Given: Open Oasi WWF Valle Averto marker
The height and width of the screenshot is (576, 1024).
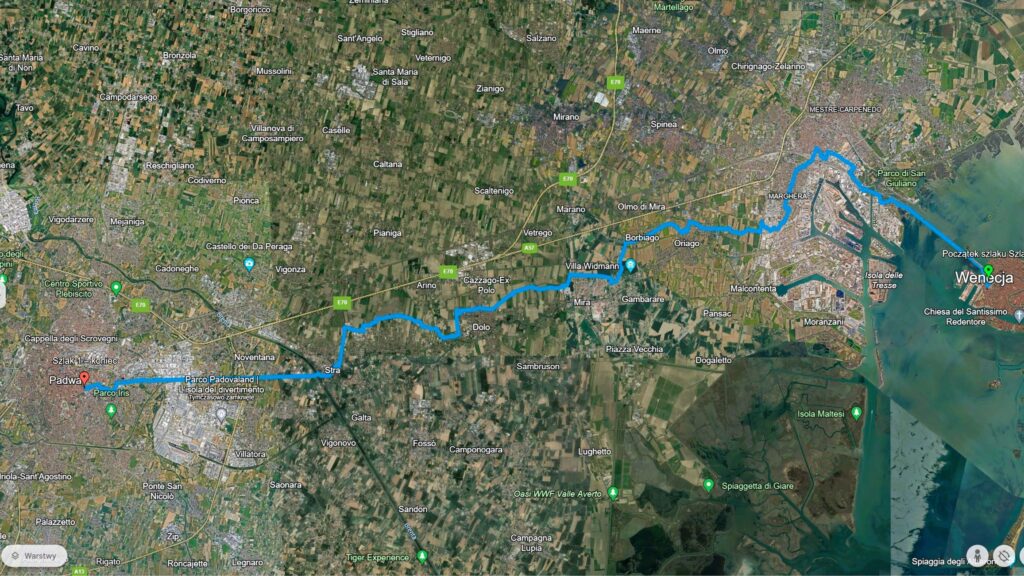Looking at the screenshot, I should coord(612,493).
